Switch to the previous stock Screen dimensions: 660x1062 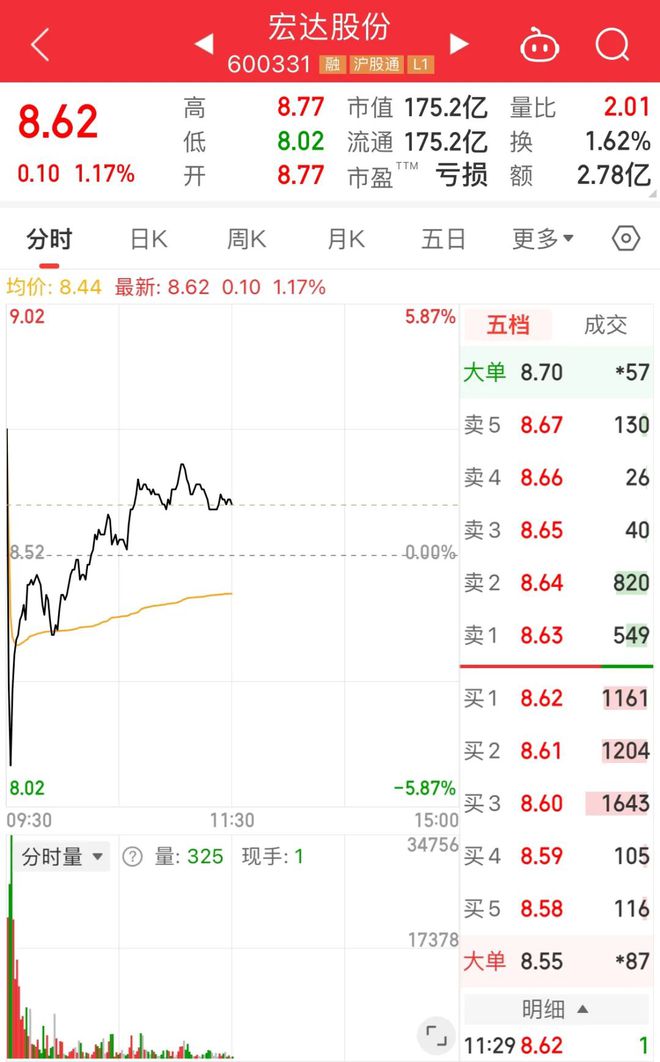pyautogui.click(x=204, y=44)
